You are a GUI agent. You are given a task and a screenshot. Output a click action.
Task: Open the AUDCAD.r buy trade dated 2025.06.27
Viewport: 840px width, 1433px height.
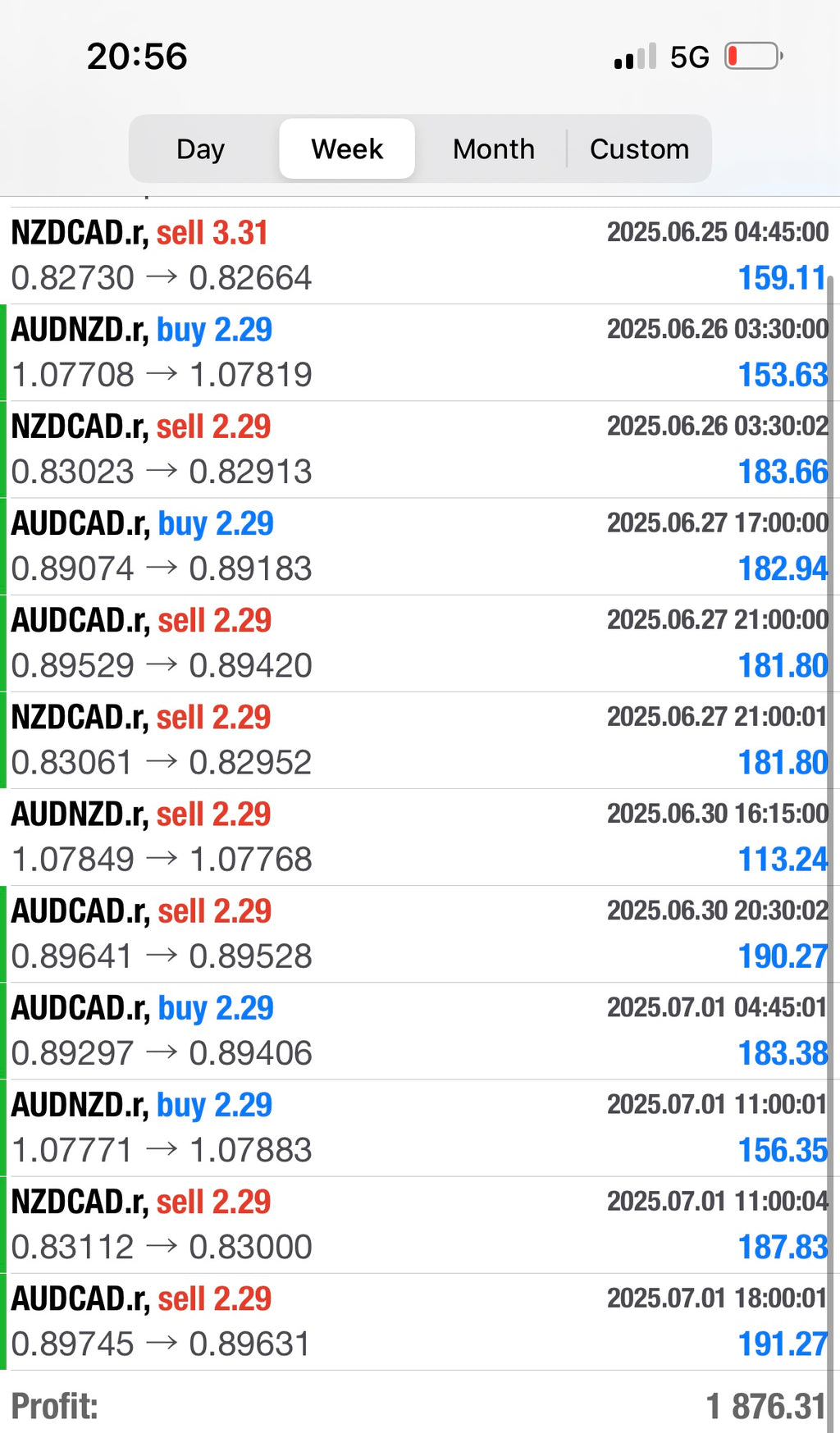[420, 545]
